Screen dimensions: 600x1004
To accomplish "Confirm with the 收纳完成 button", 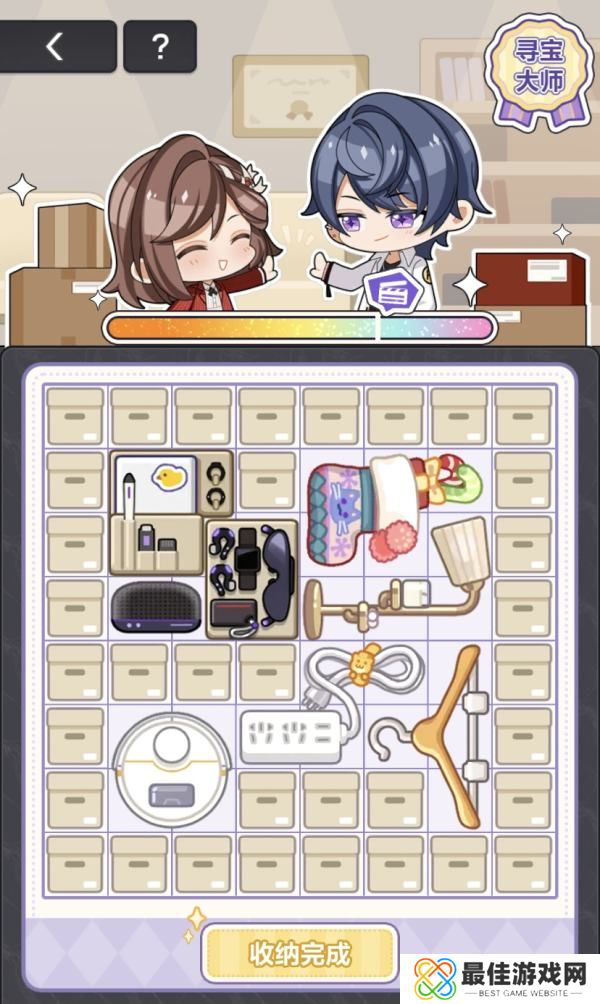I will tap(300, 953).
